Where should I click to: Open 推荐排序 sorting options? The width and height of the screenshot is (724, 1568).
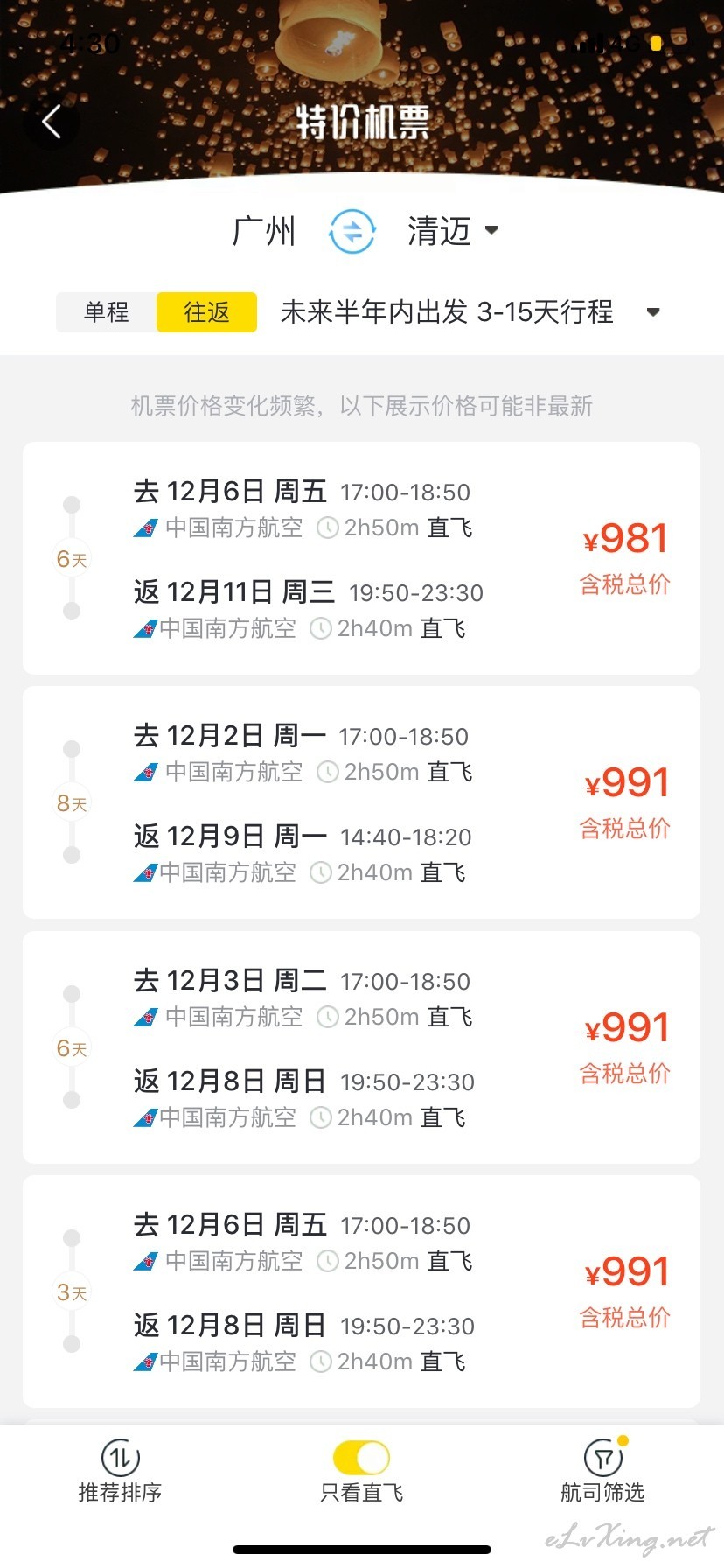[x=121, y=1472]
